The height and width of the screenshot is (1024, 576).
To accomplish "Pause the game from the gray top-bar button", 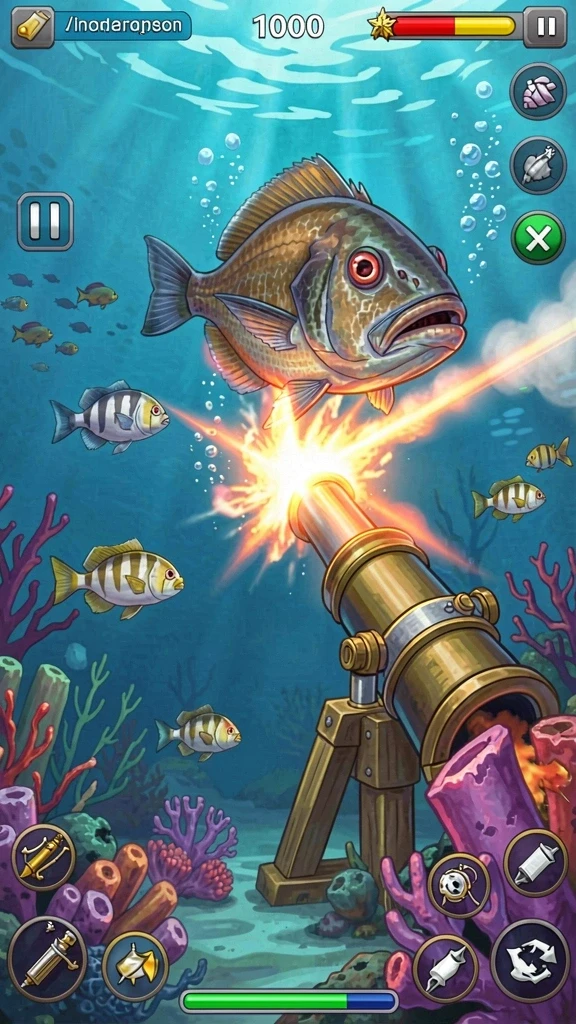I will click(545, 27).
